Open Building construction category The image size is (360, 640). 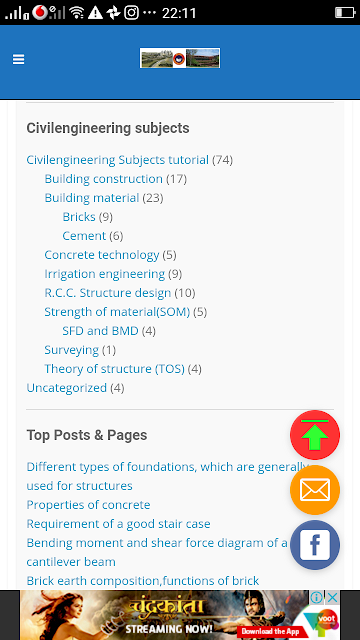[x=104, y=179]
